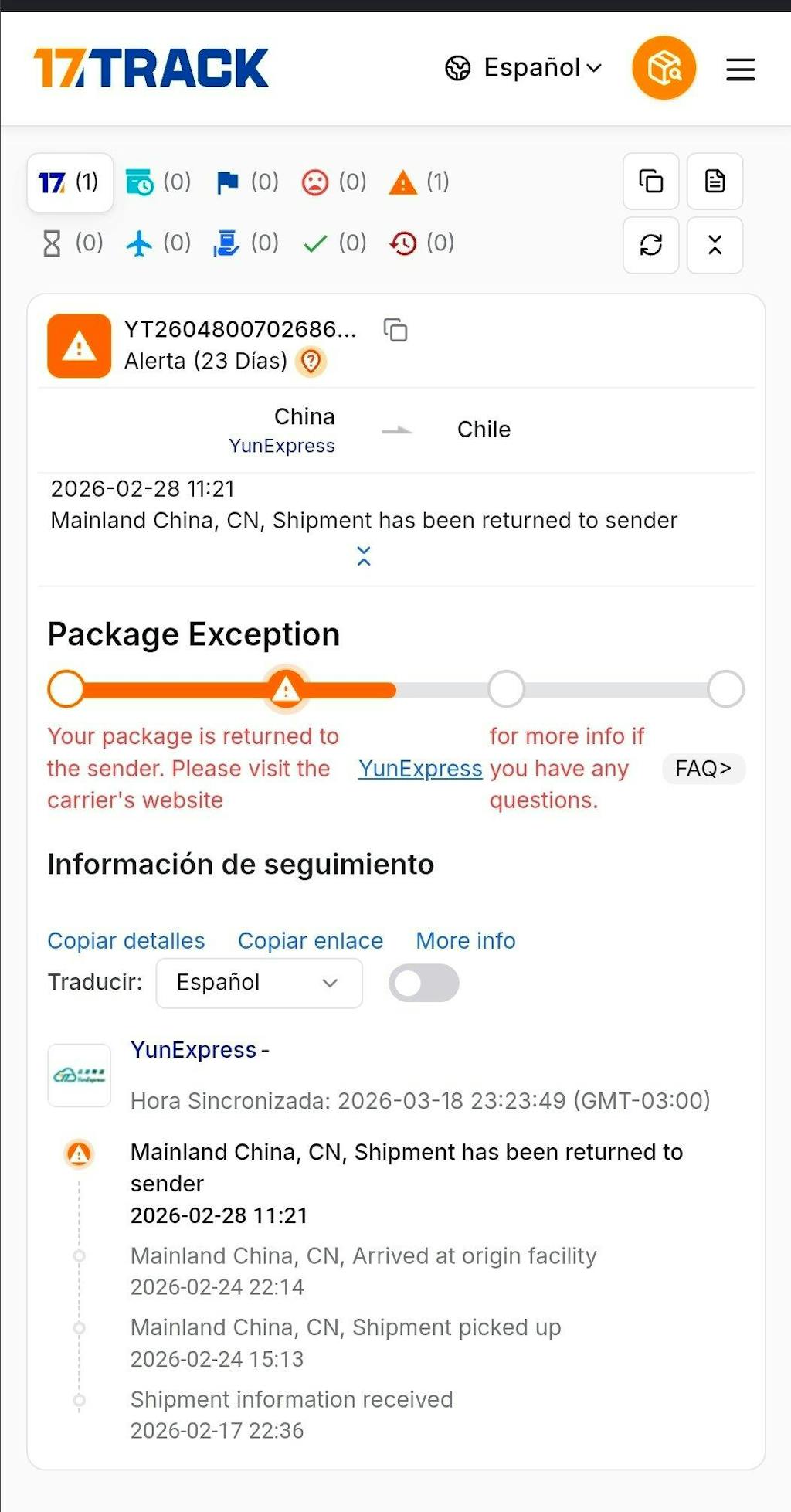Show all tracked packages filter
Viewport: 791px width, 1512px height.
[x=70, y=182]
